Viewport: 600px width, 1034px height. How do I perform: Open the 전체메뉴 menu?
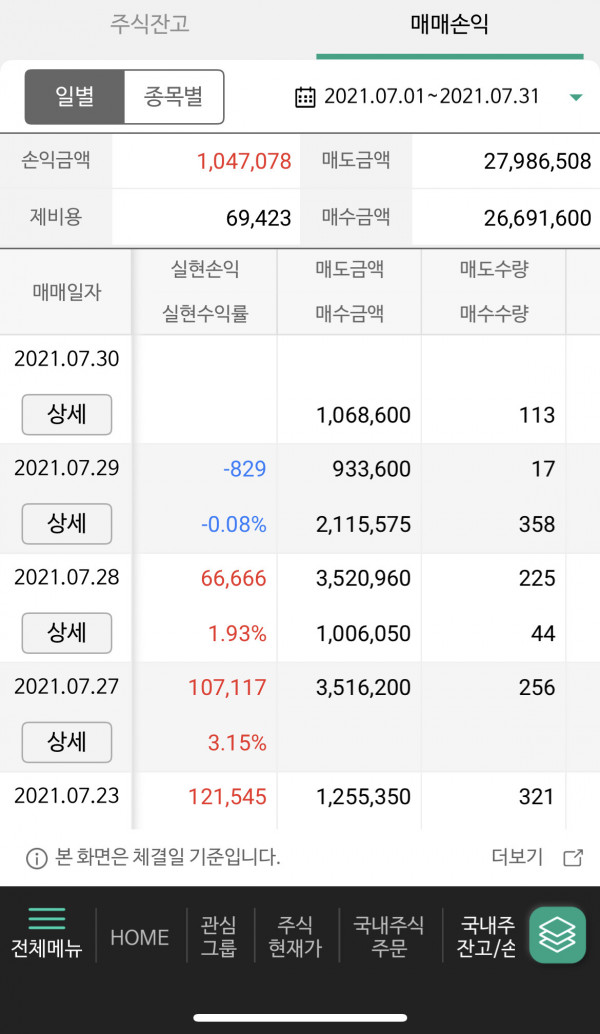47,934
